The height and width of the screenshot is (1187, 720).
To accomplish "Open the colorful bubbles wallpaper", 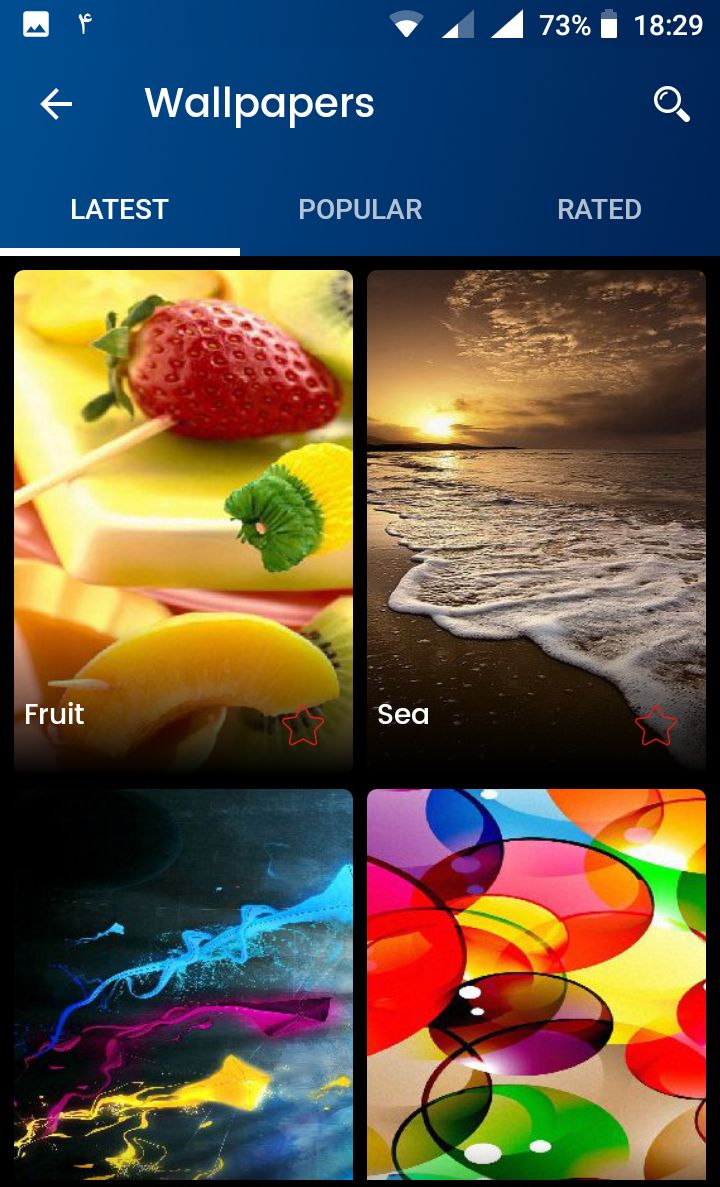I will (x=536, y=985).
